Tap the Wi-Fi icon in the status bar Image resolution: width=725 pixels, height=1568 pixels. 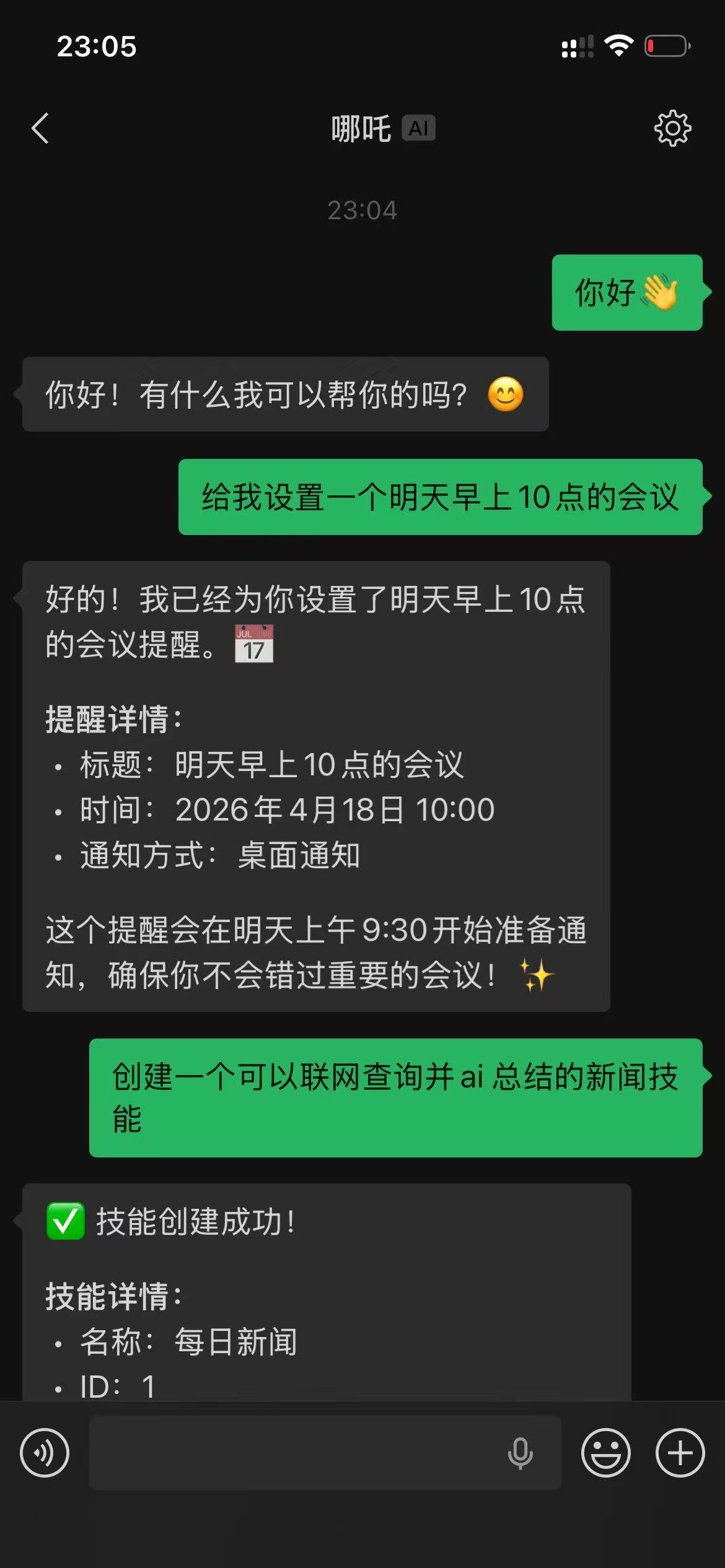pyautogui.click(x=618, y=45)
